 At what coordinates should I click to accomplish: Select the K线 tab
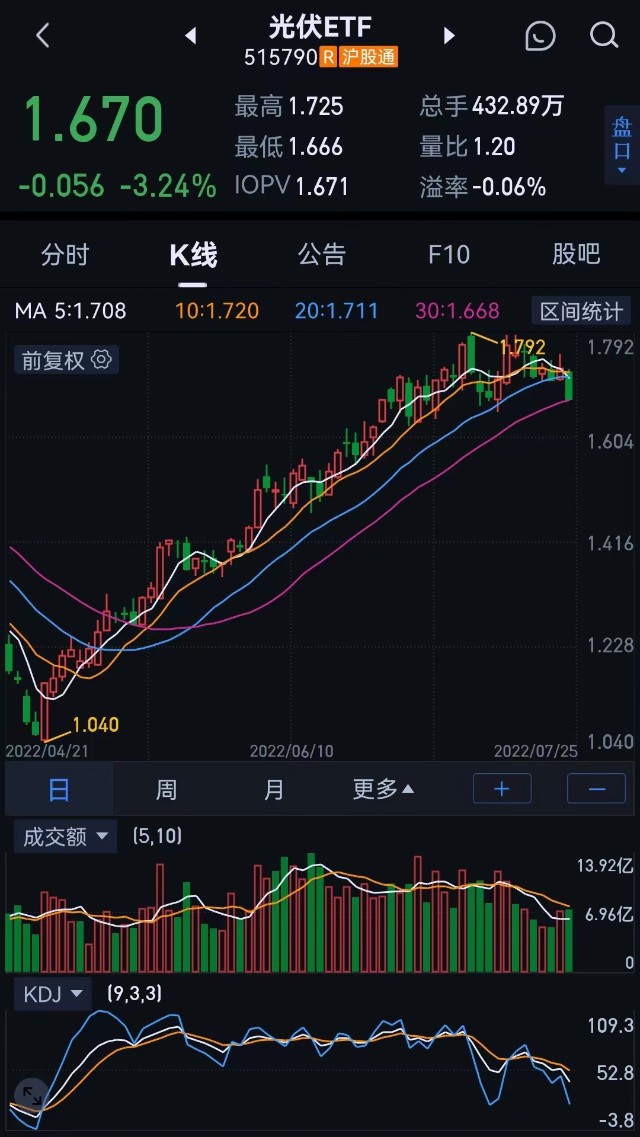point(193,255)
